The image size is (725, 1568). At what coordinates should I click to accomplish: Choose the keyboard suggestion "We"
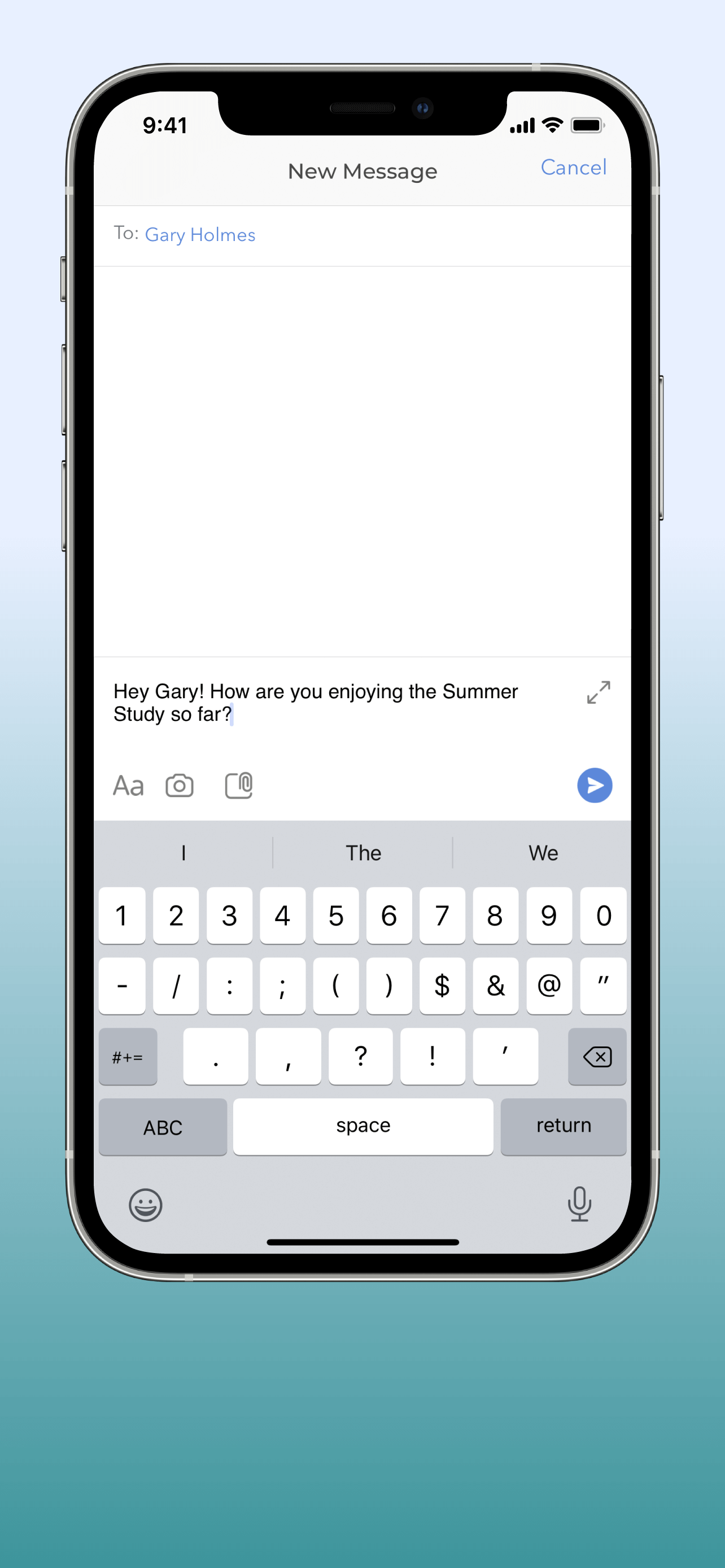tap(543, 853)
